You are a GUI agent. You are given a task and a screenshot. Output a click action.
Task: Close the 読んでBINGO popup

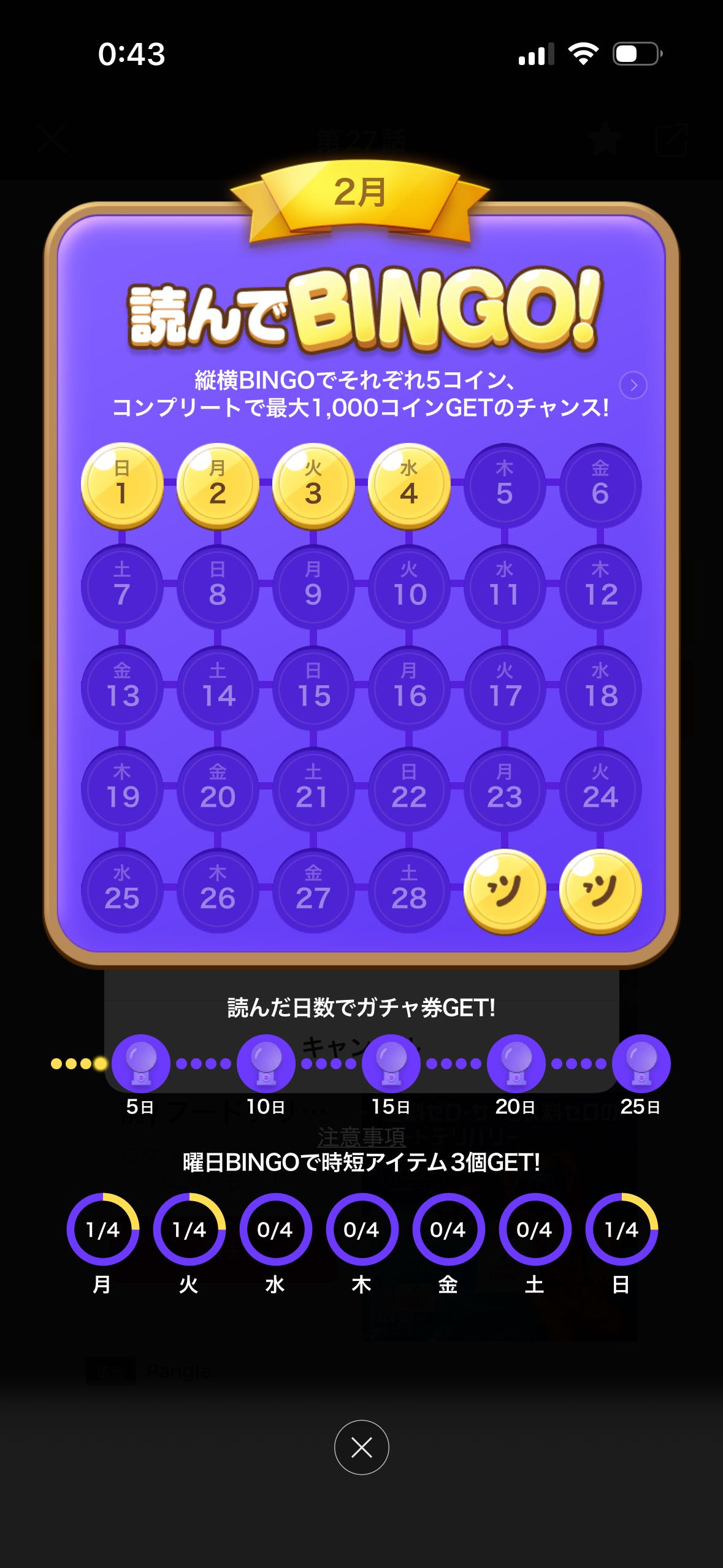tap(361, 1447)
